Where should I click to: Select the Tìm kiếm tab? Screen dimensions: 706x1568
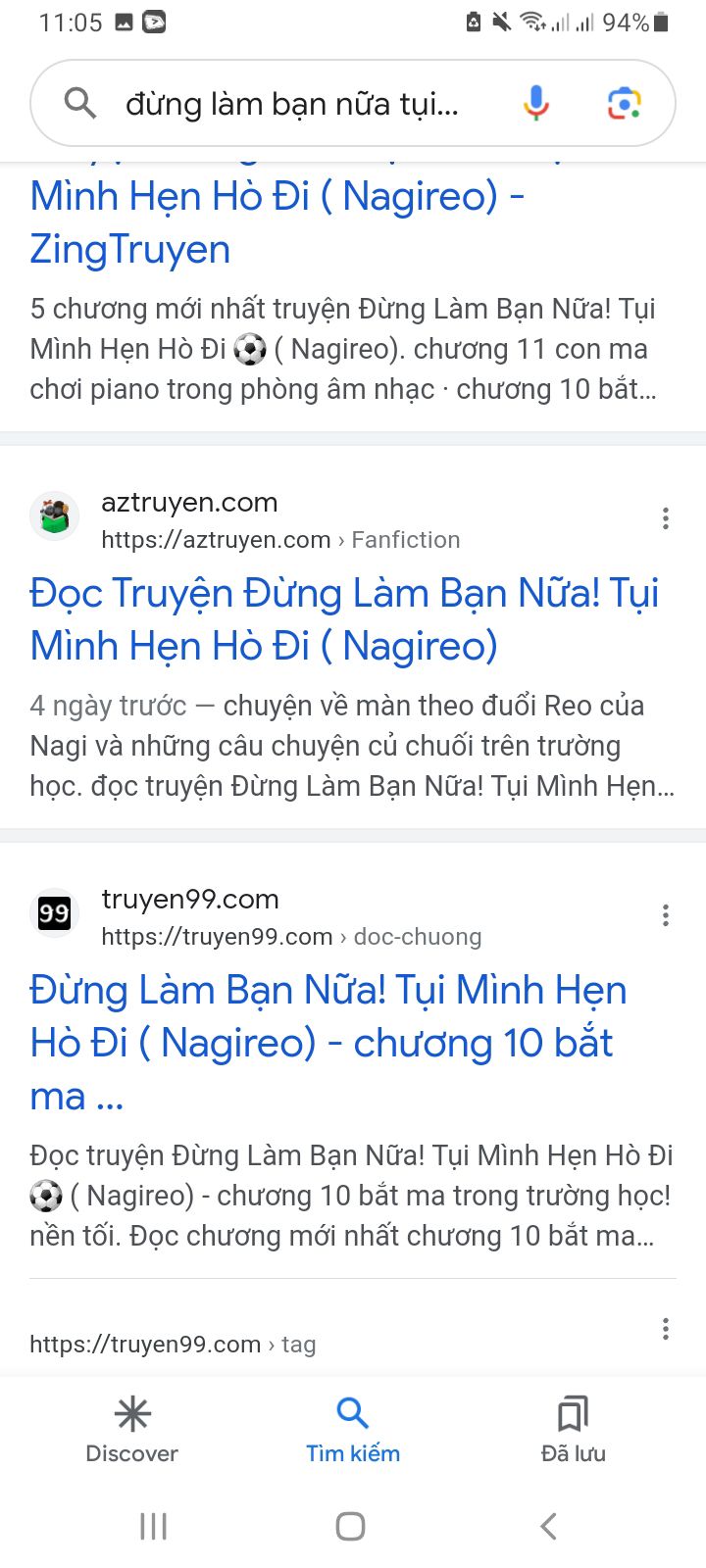tap(353, 1430)
